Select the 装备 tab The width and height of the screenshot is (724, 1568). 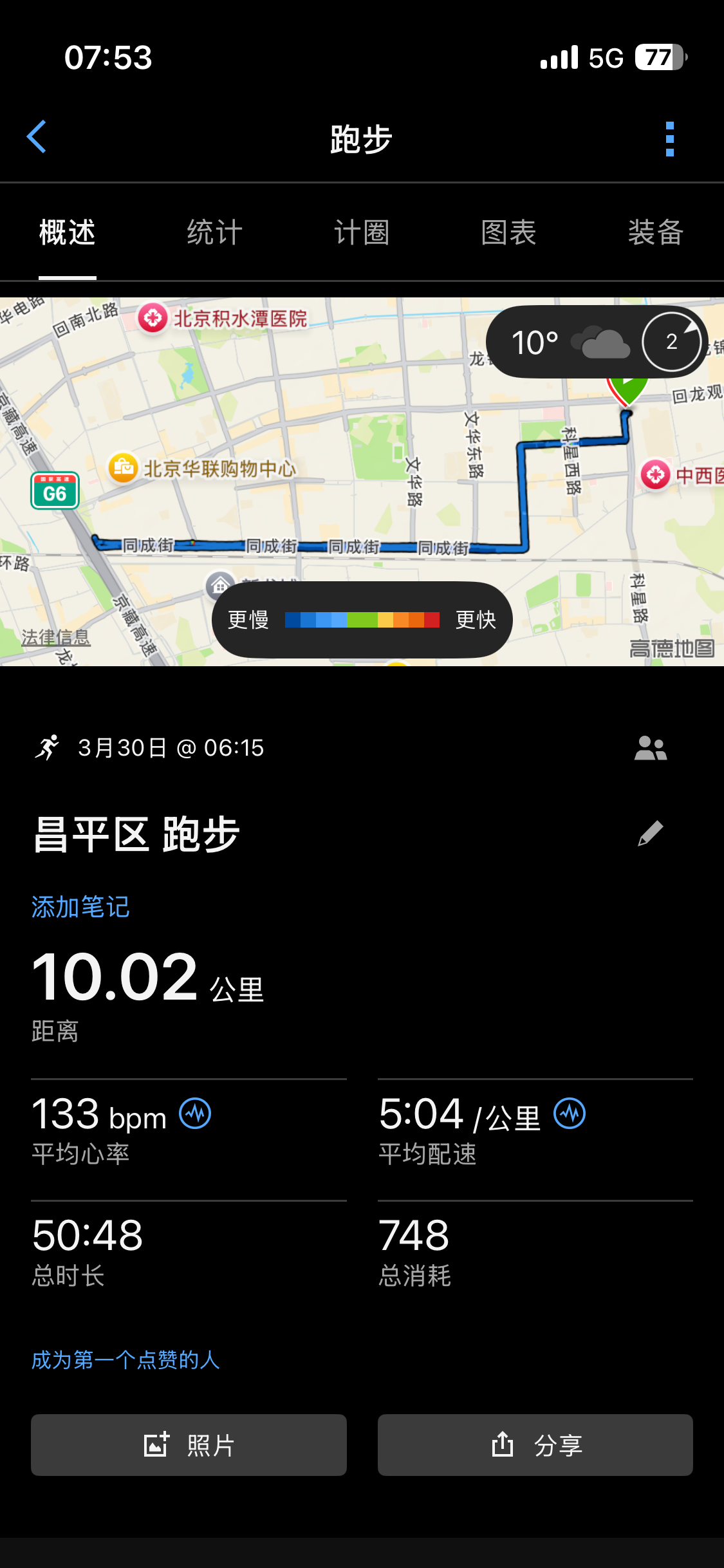[656, 232]
